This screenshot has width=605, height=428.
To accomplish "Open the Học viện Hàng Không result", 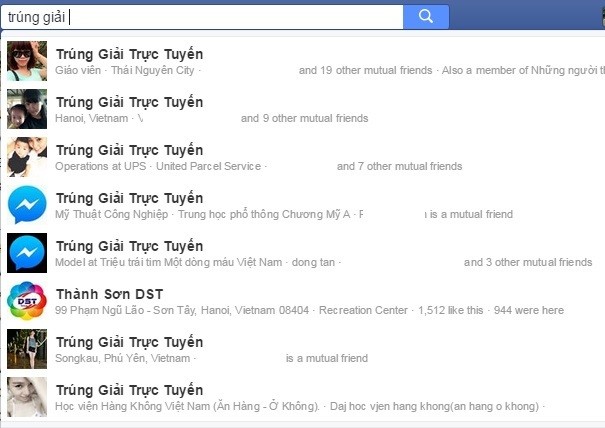I will 129,390.
